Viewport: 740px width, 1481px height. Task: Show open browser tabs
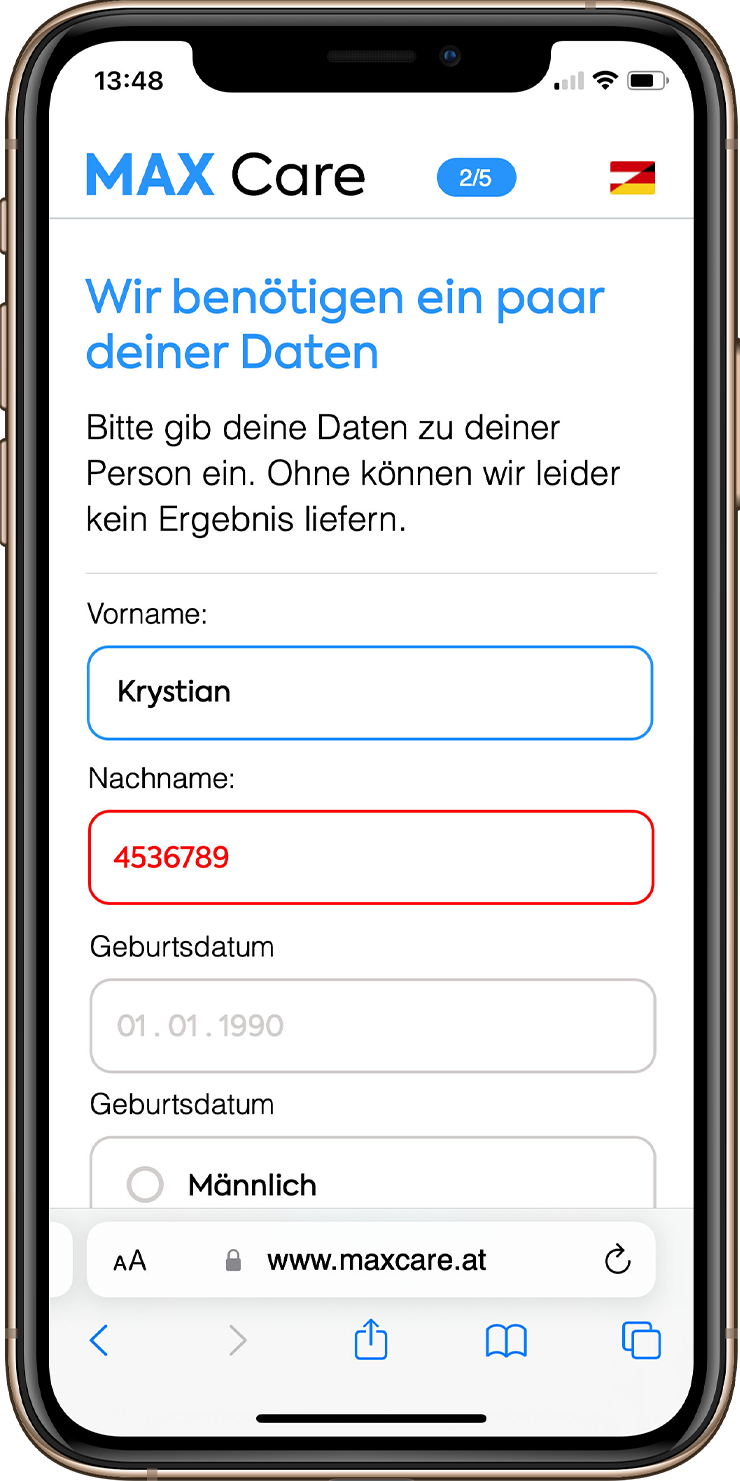pos(641,1340)
